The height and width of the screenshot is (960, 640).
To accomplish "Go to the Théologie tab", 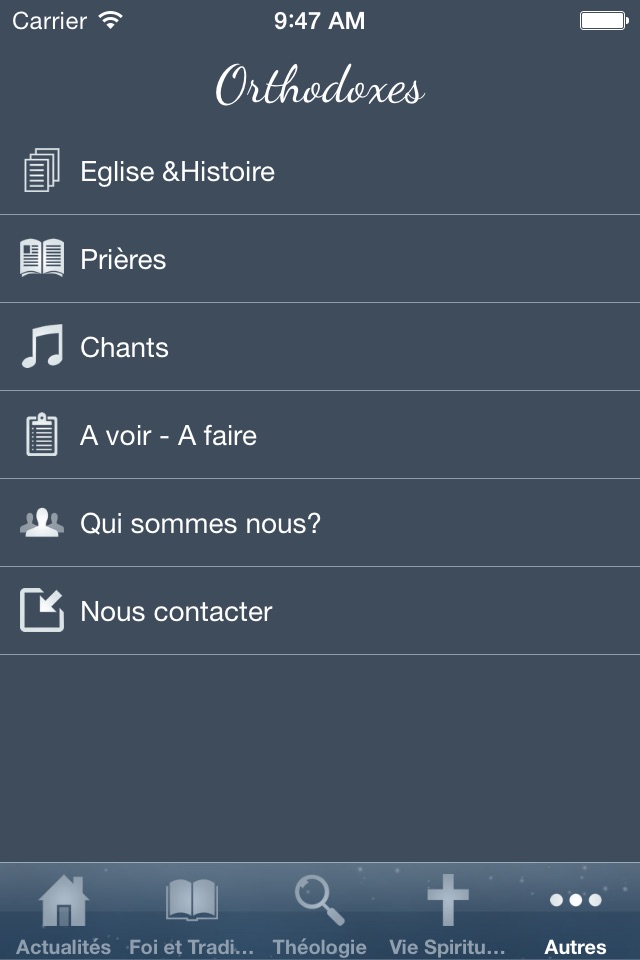I will pyautogui.click(x=320, y=914).
